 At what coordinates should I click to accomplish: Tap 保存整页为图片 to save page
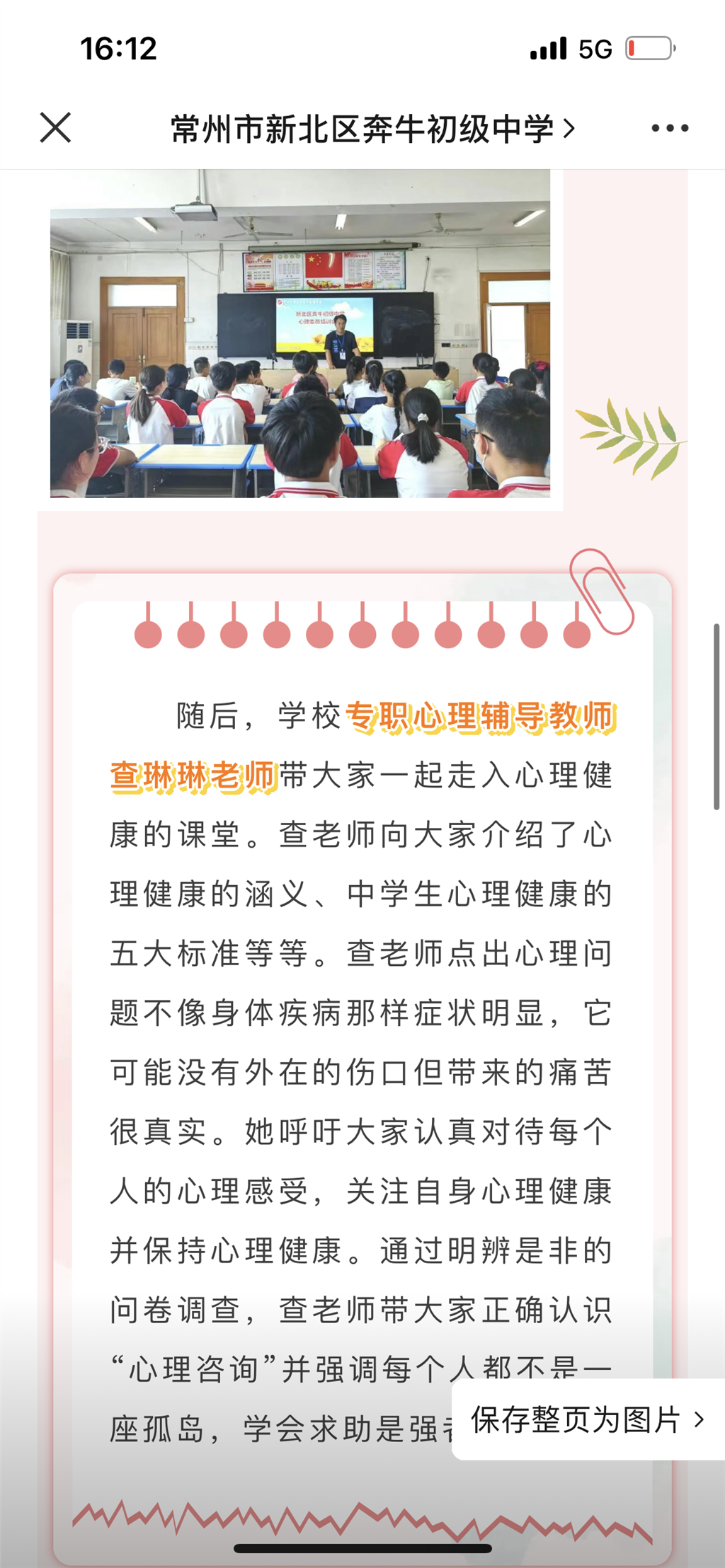click(588, 1419)
